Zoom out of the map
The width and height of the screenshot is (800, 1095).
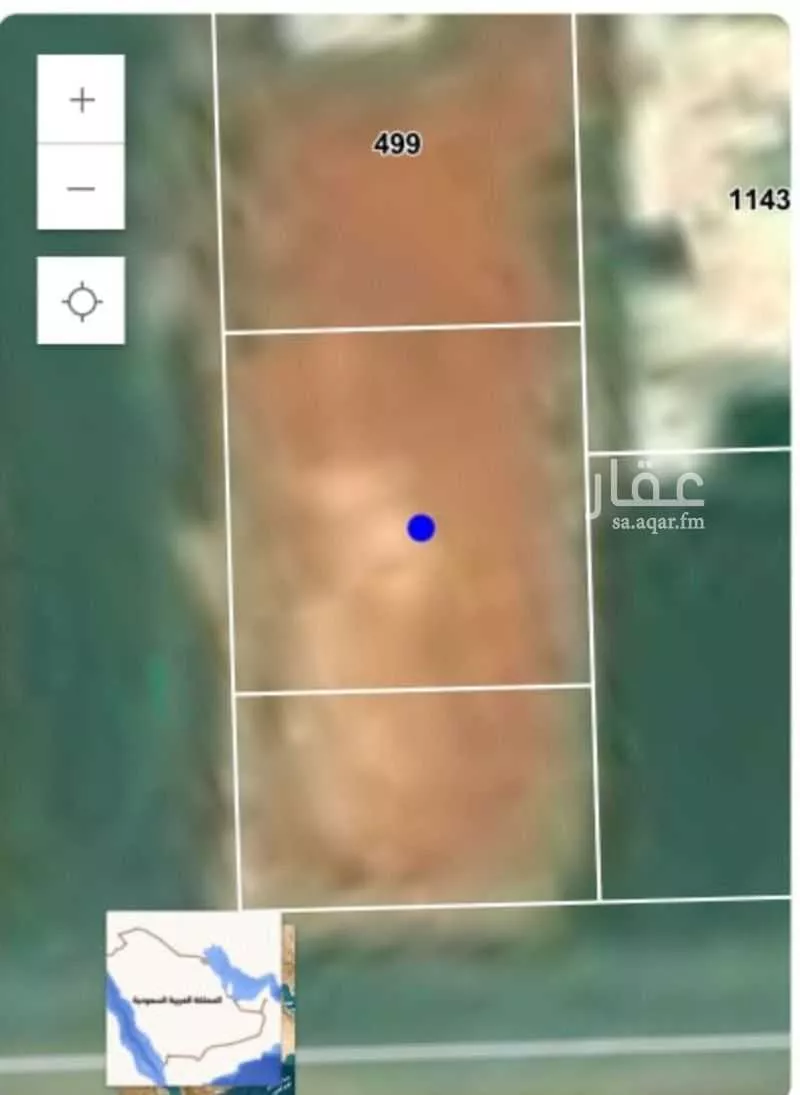point(81,187)
